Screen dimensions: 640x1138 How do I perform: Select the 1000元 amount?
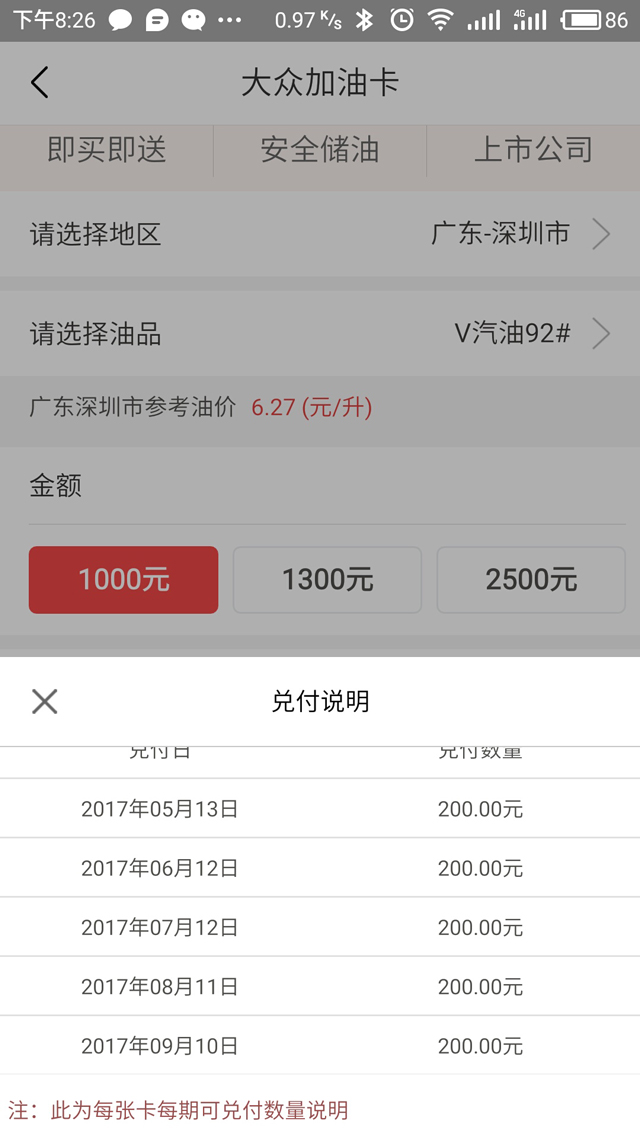pos(123,579)
